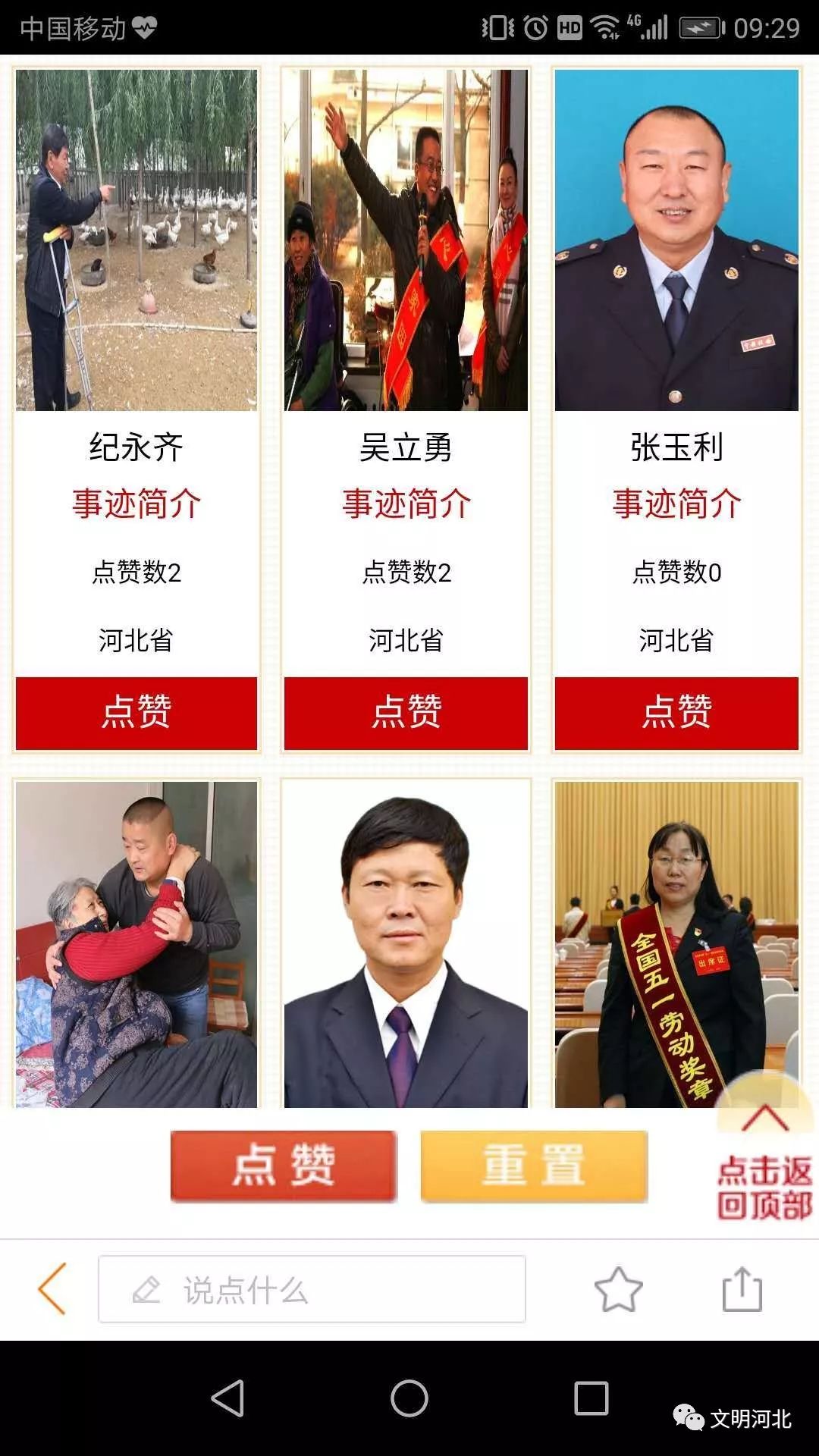Screen dimensions: 819x1456
Task: Tap 点赞 under 纪永齐's card
Action: pyautogui.click(x=136, y=713)
